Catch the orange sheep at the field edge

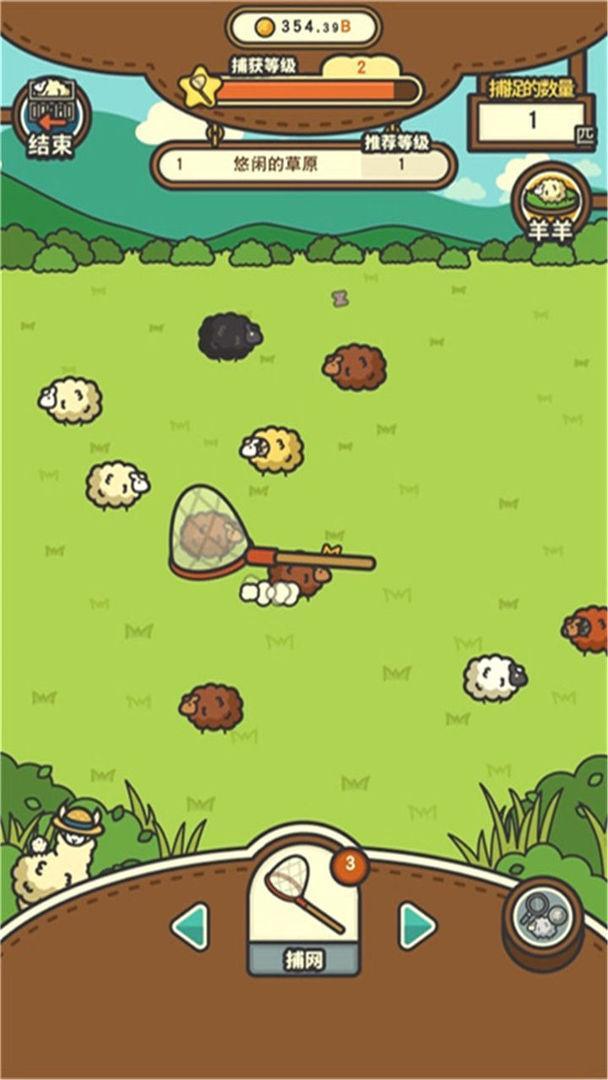click(587, 630)
